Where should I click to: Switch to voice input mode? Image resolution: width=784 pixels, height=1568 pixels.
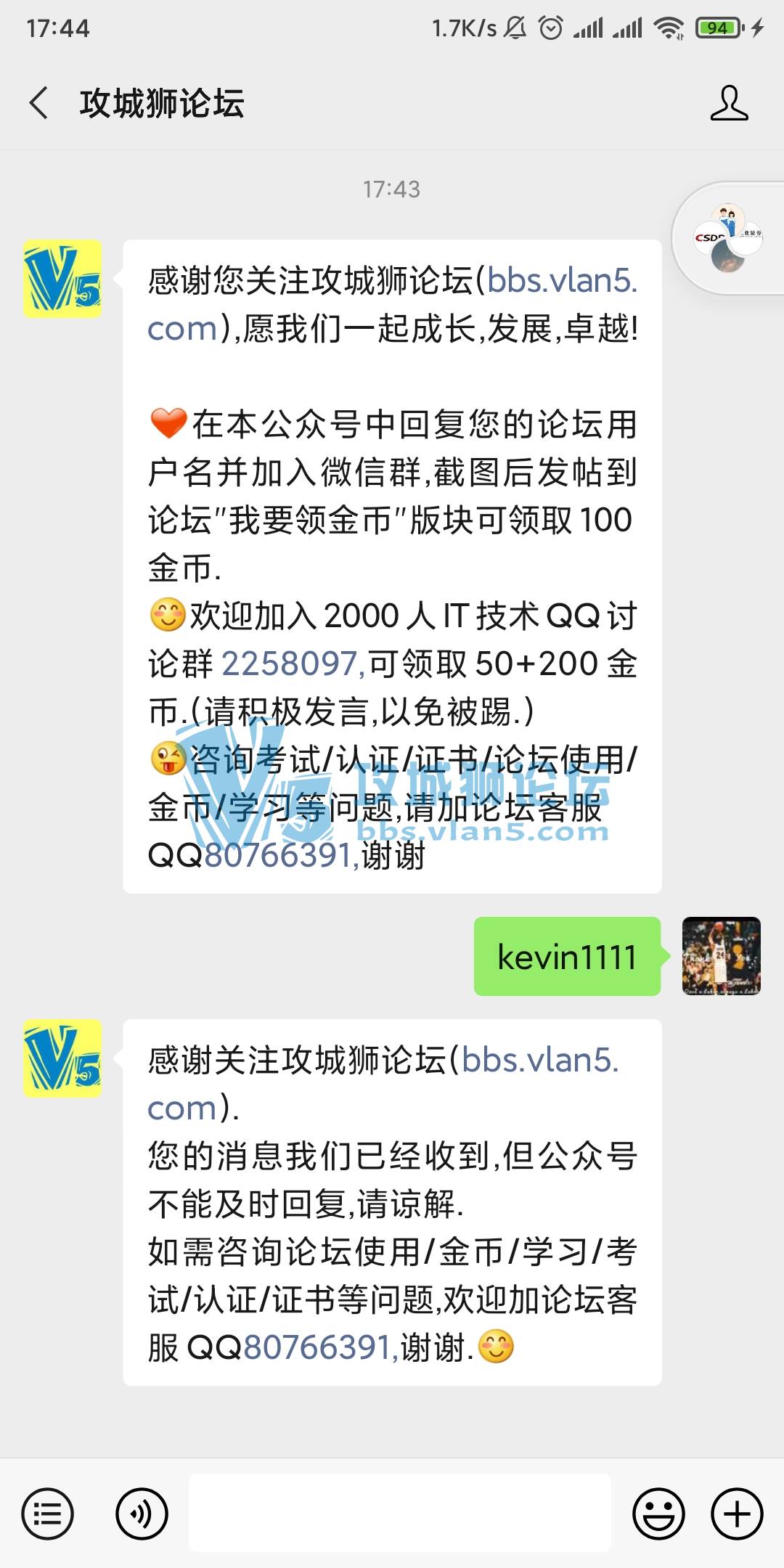[x=142, y=1514]
